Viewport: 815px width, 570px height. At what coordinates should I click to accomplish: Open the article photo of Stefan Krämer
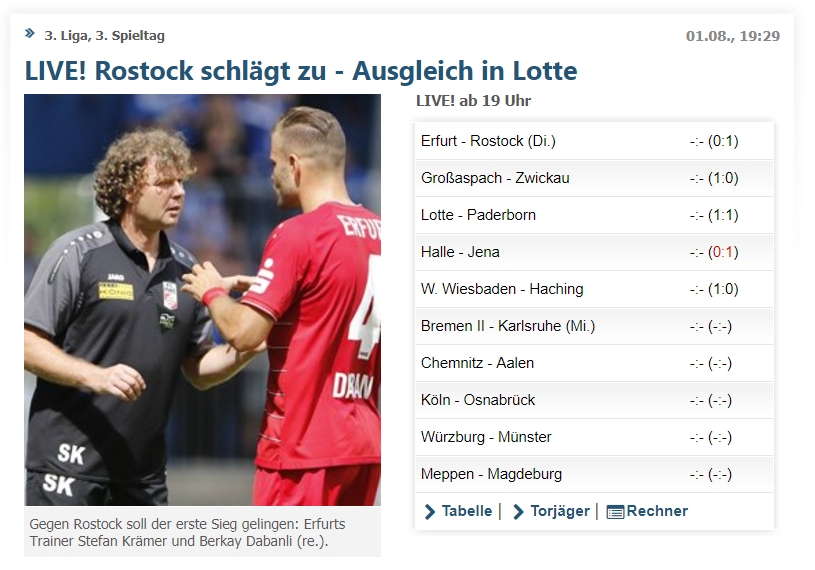[x=202, y=299]
